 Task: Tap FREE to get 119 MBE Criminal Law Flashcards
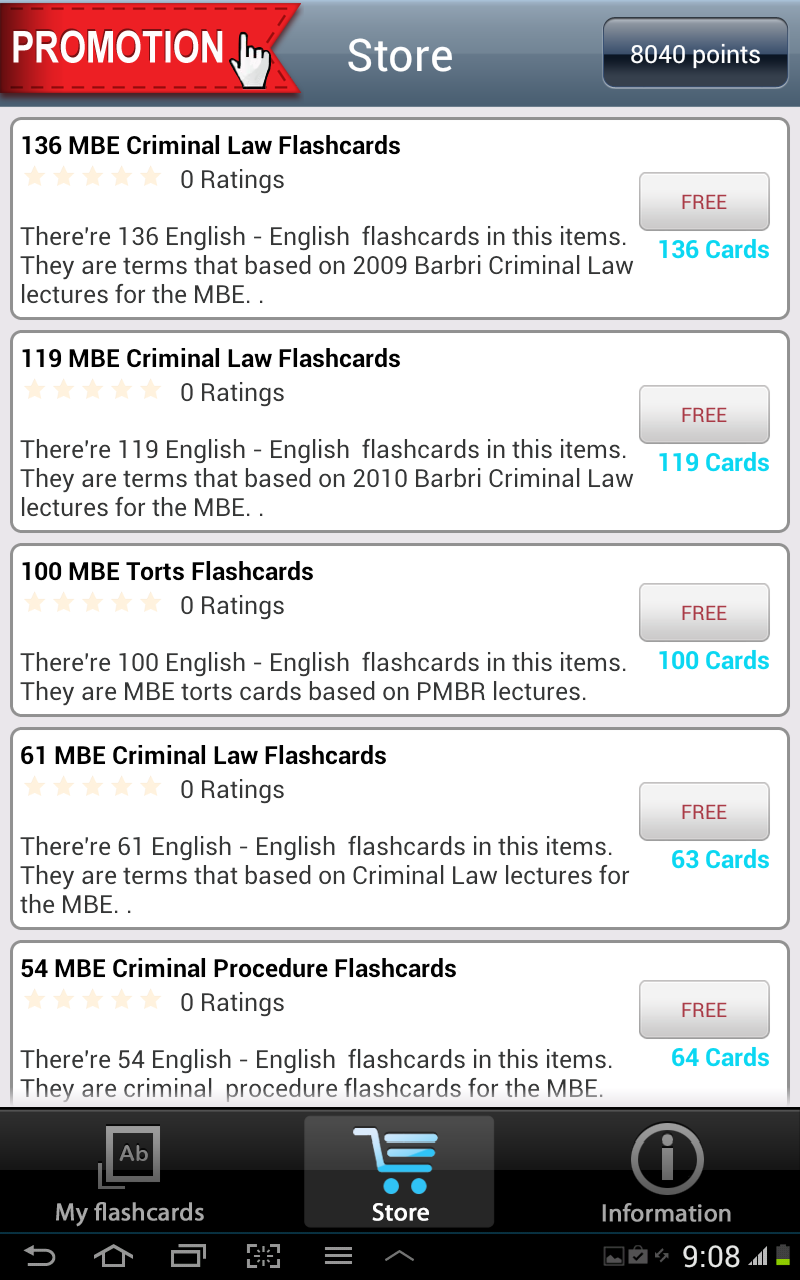coord(704,414)
